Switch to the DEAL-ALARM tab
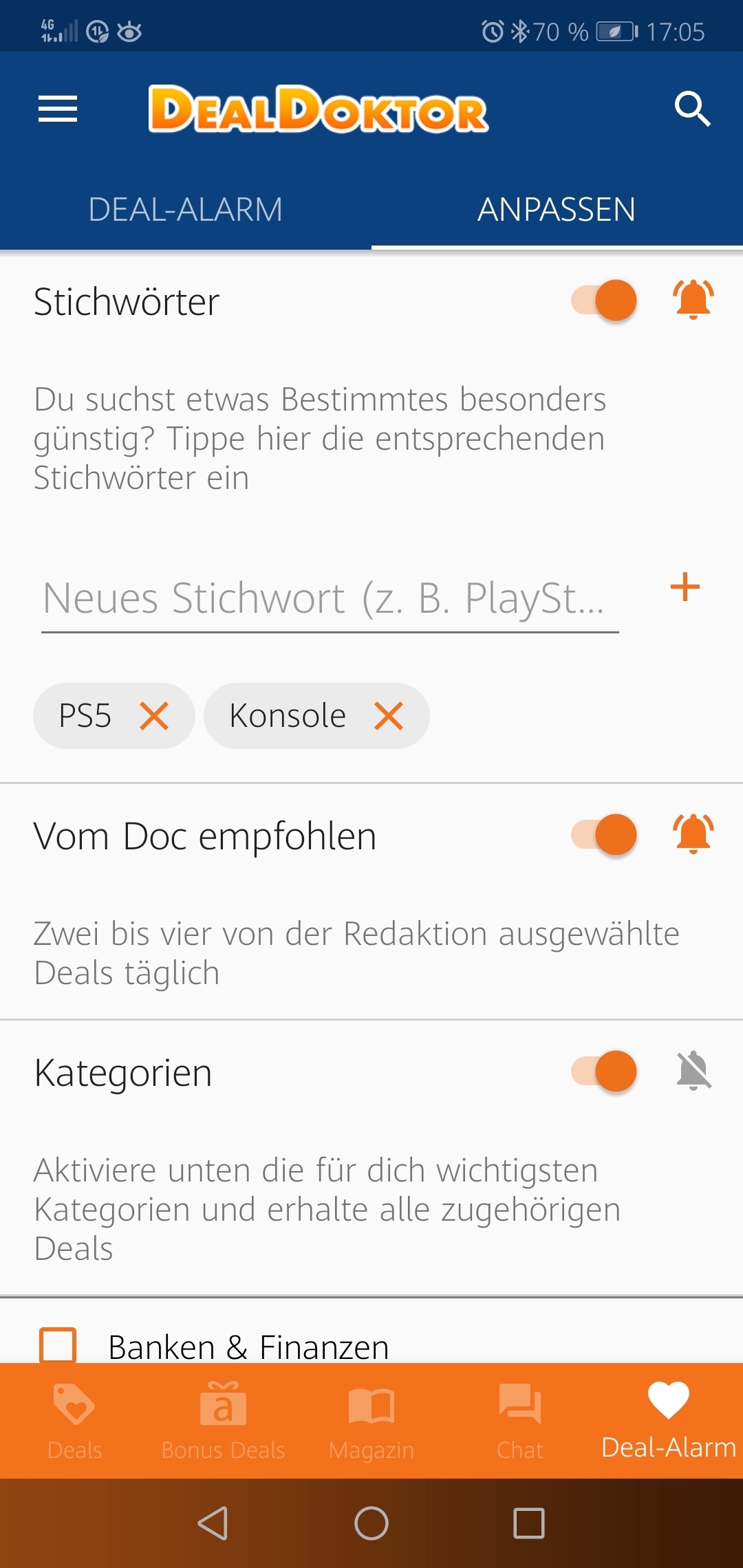Viewport: 743px width, 1568px height. [x=186, y=209]
